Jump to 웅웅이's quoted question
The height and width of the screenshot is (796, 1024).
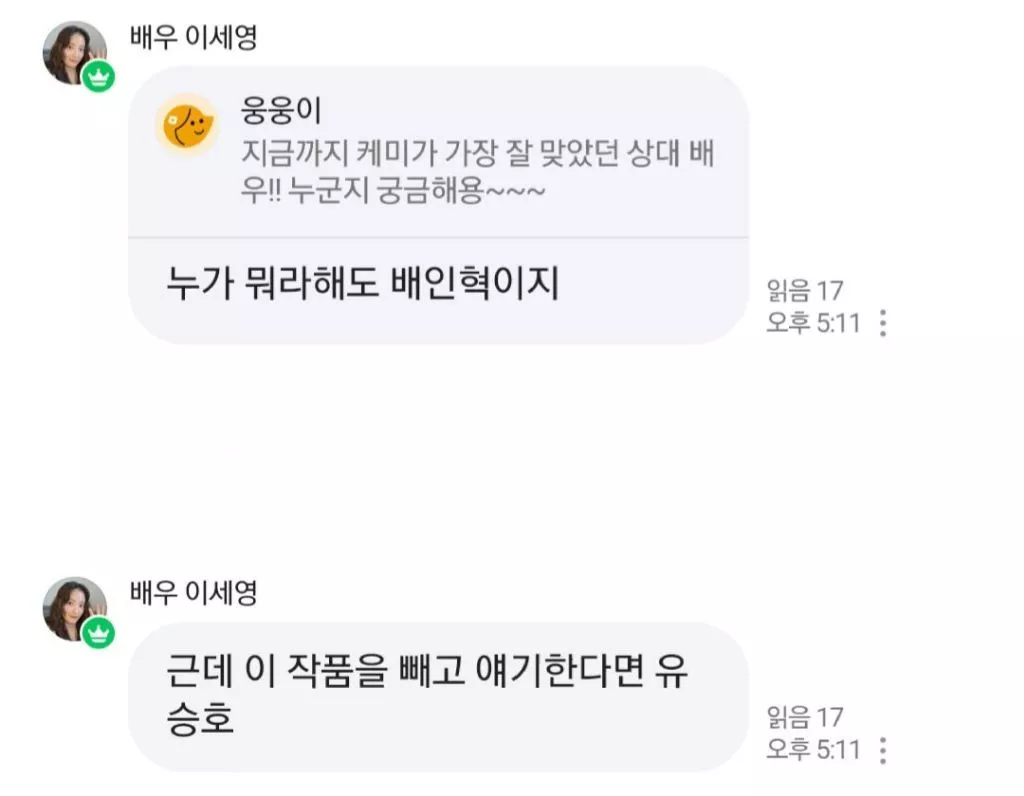coord(440,153)
